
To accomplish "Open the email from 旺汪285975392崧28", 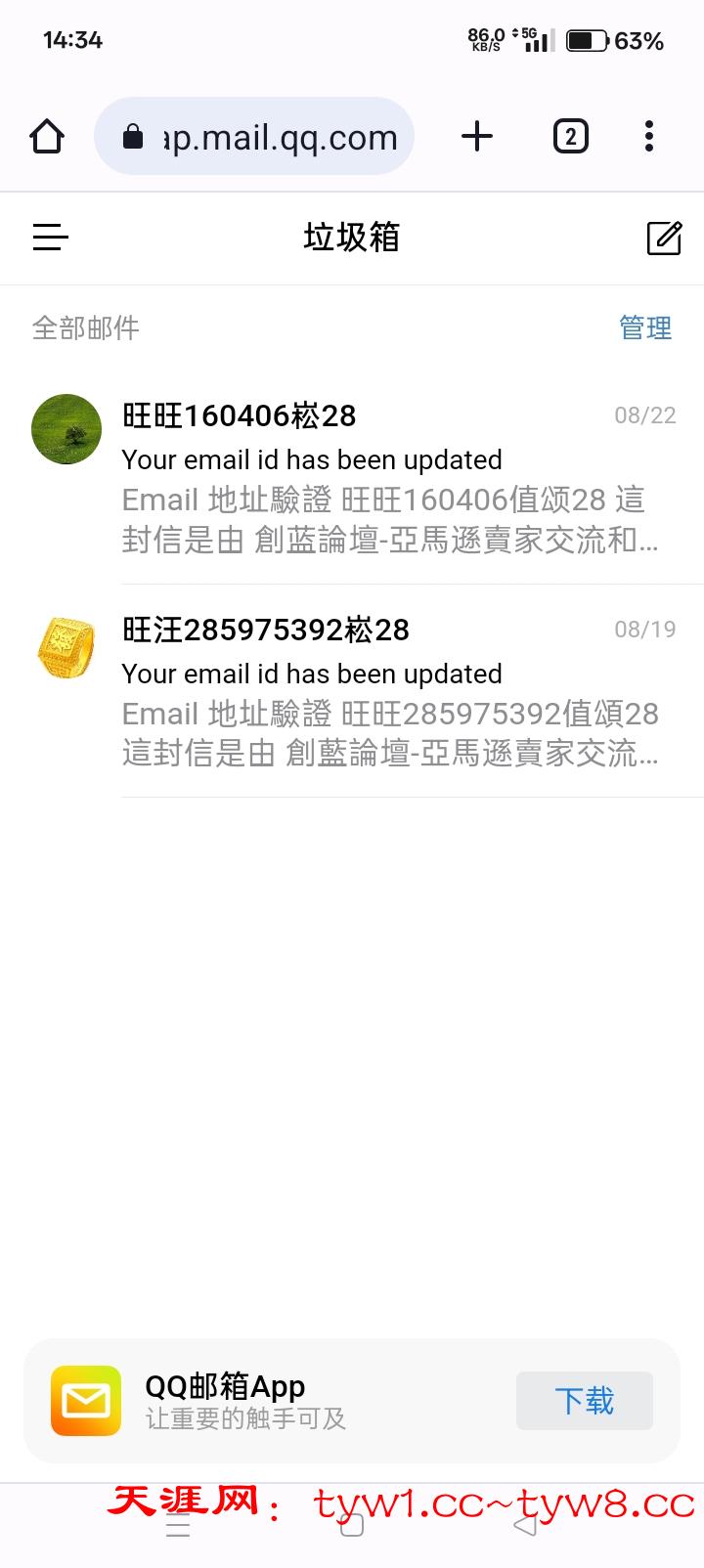I will pyautogui.click(x=391, y=691).
